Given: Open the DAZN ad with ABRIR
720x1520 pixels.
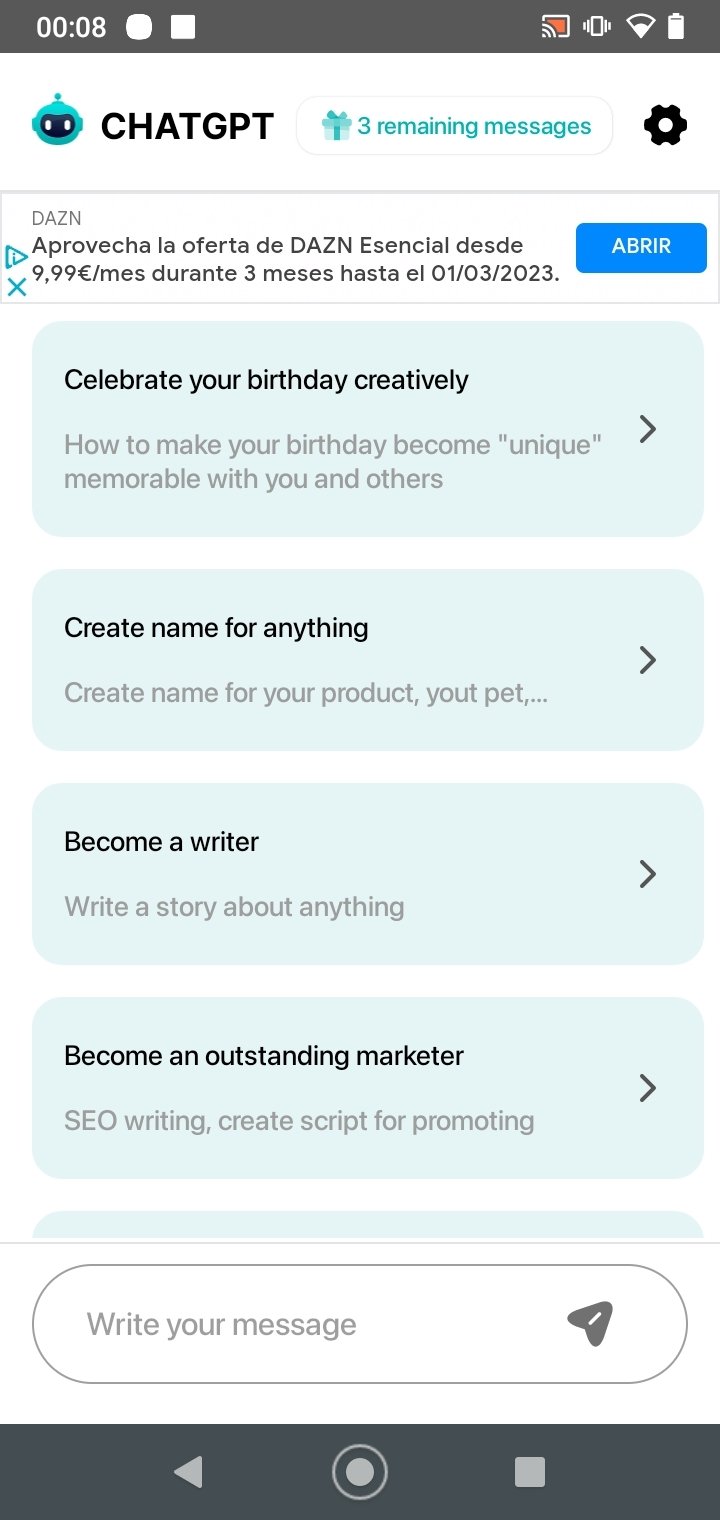Looking at the screenshot, I should point(641,247).
